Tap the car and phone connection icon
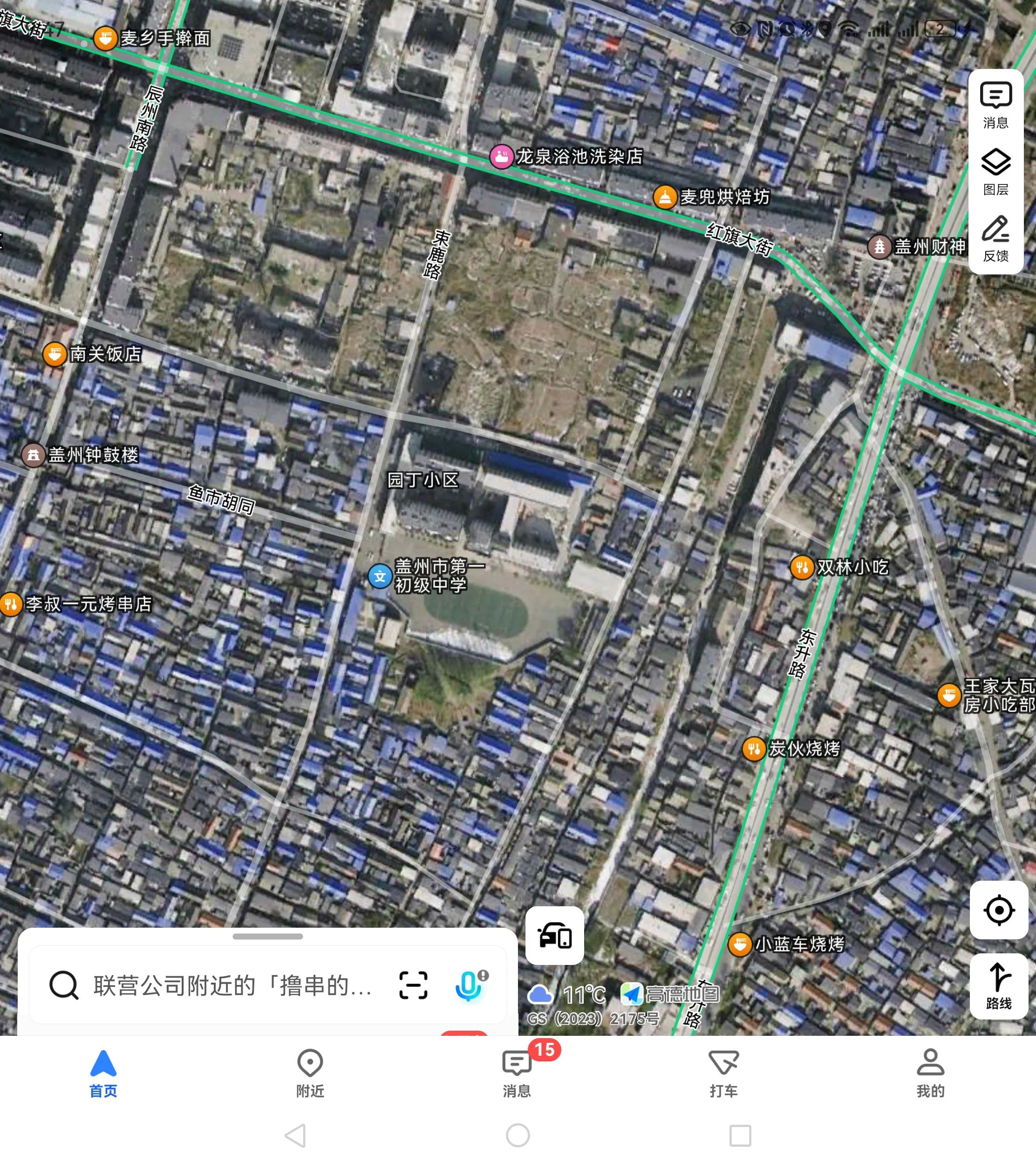The image size is (1036, 1163). click(x=554, y=935)
